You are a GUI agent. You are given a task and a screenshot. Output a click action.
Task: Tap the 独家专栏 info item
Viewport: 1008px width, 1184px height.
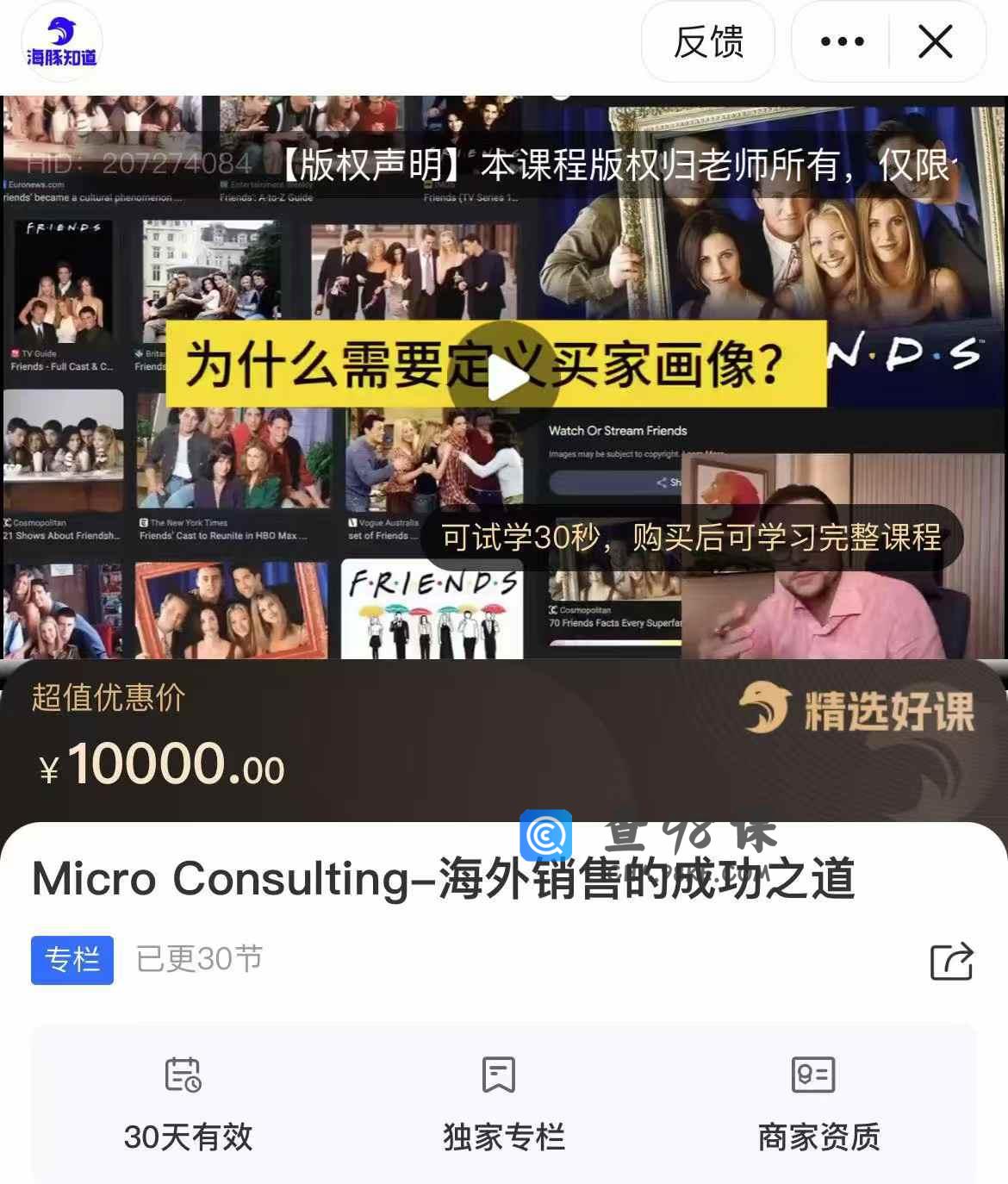pyautogui.click(x=503, y=1105)
